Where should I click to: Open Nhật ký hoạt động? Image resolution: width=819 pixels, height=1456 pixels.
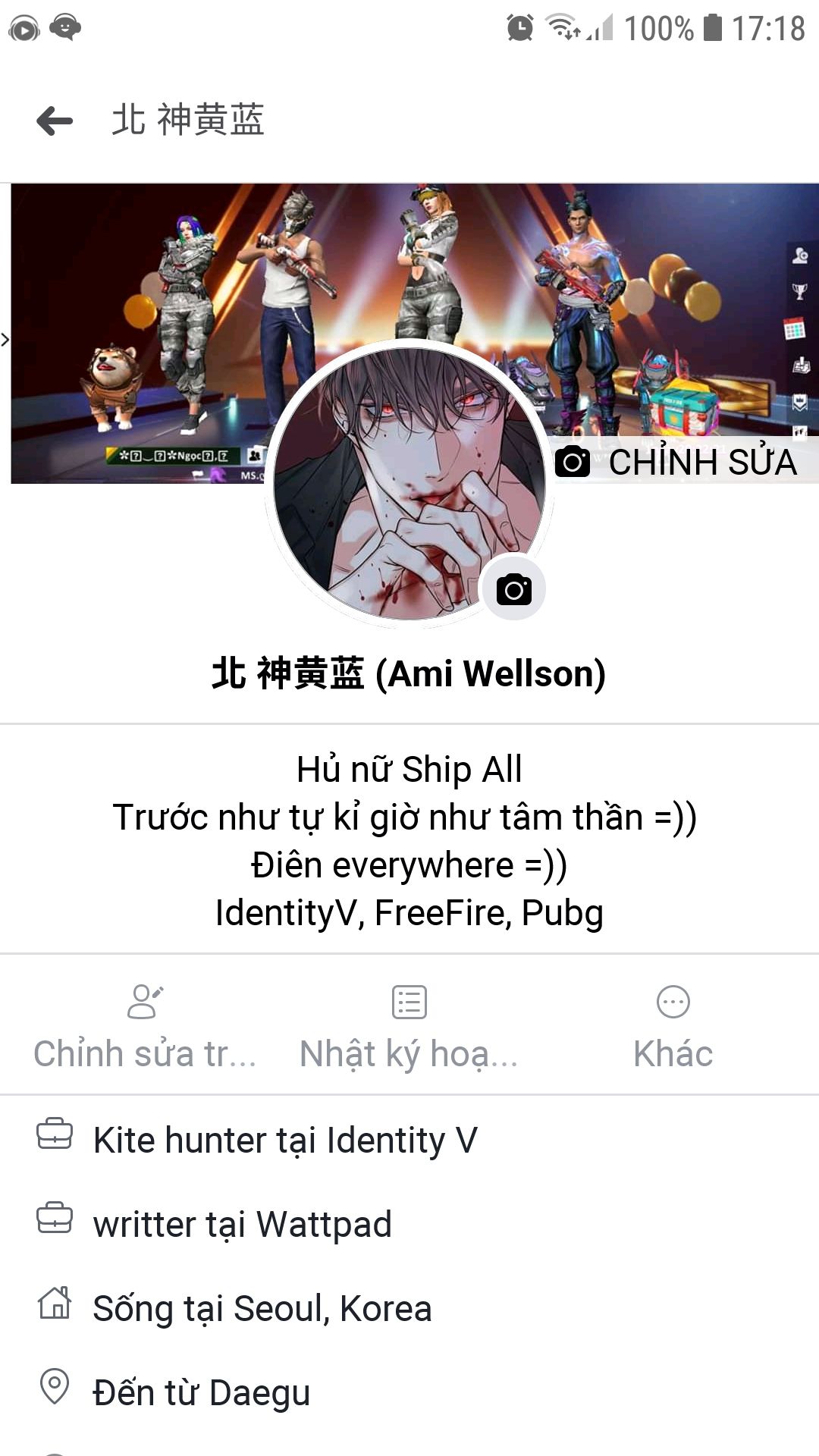click(409, 1026)
